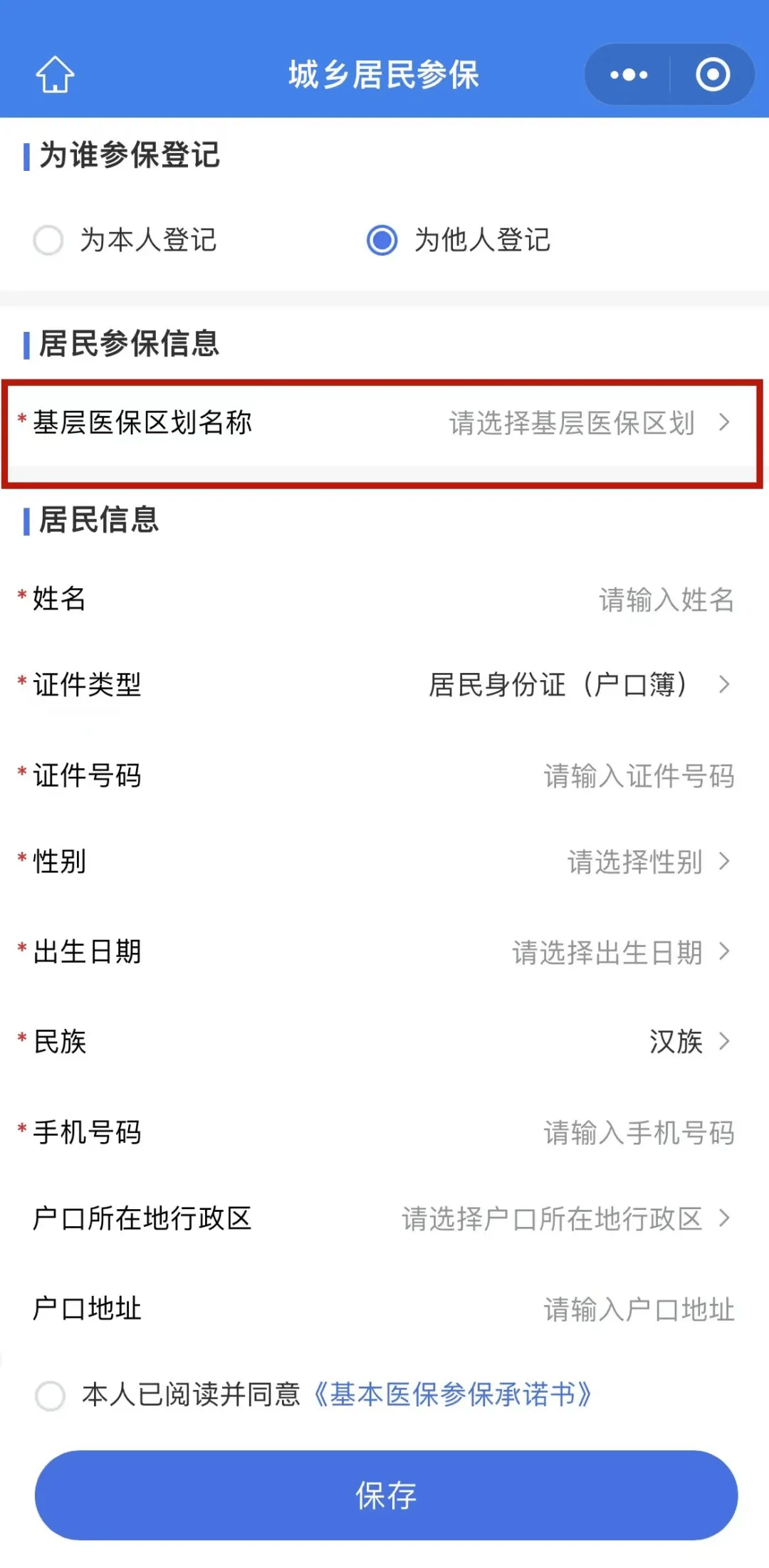Click the chevron beside 请选择基层医保区划
Viewport: 769px width, 1568px height.
click(725, 423)
